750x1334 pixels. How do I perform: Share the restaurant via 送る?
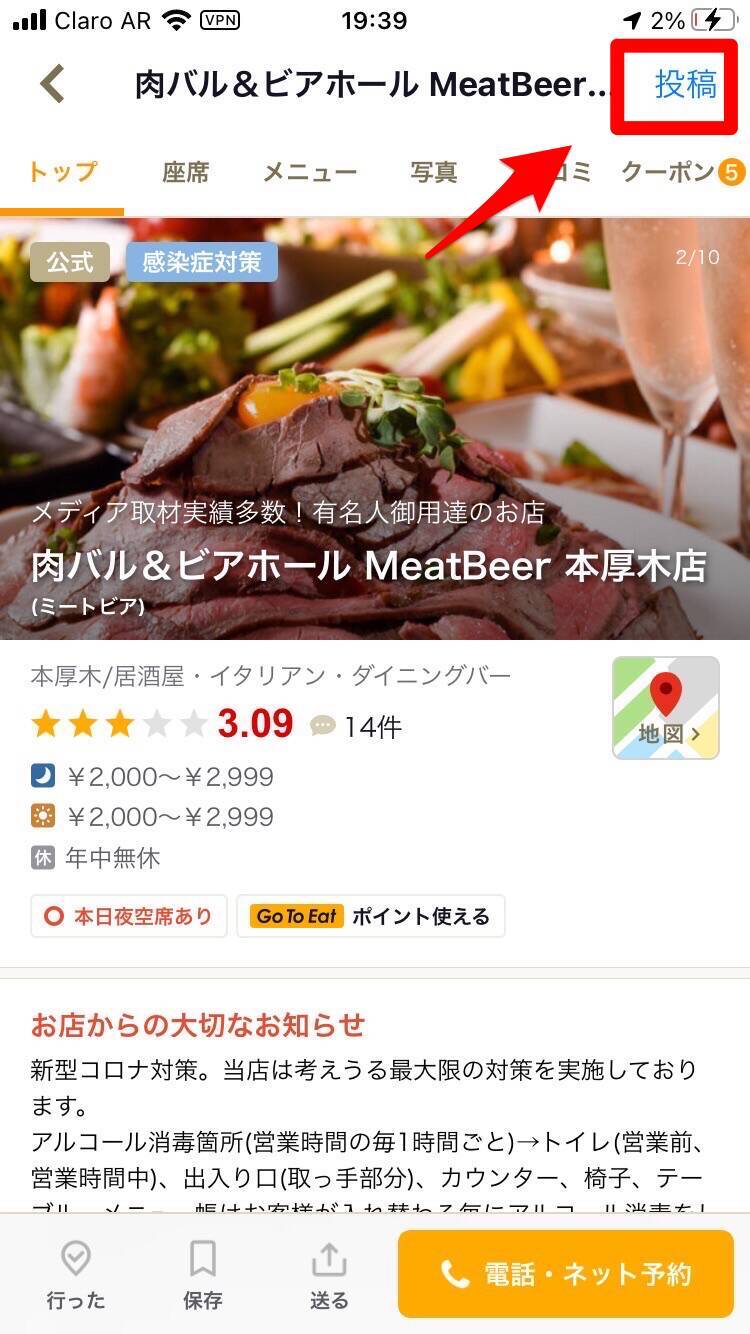pyautogui.click(x=329, y=1274)
